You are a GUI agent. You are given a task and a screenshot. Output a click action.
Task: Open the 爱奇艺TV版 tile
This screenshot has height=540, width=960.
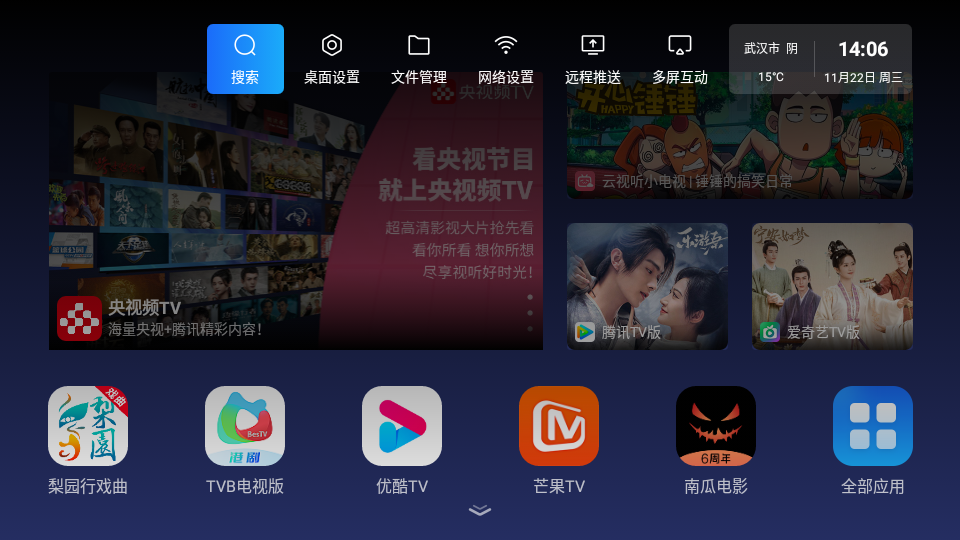click(832, 286)
